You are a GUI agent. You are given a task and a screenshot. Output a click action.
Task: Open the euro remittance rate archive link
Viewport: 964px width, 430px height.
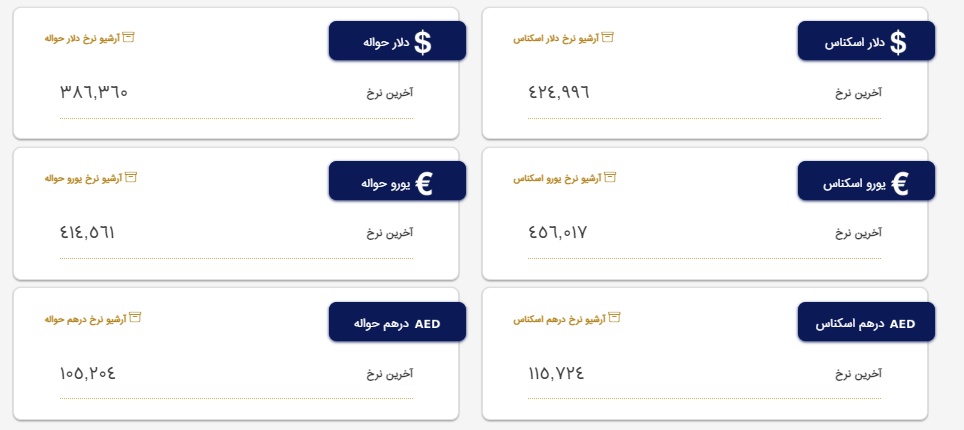pyautogui.click(x=90, y=178)
